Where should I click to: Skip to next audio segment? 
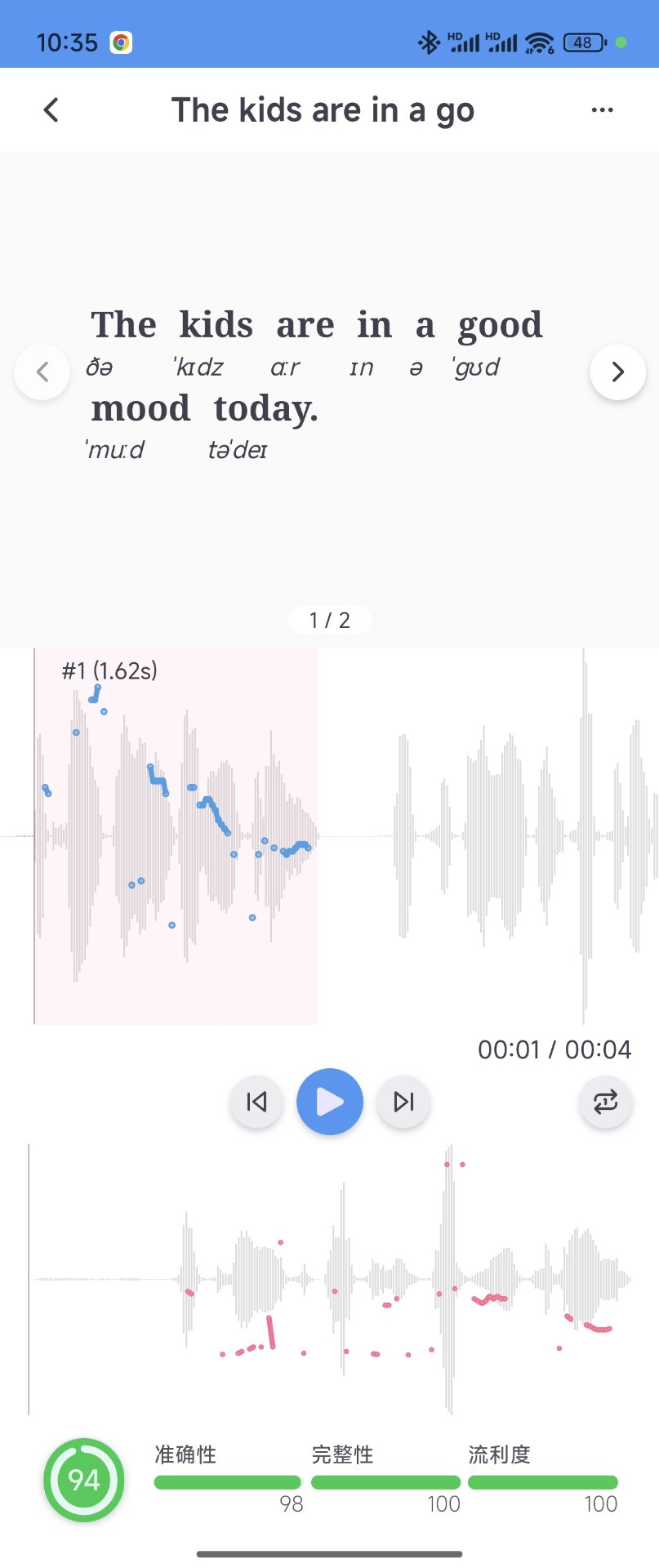coord(403,1102)
